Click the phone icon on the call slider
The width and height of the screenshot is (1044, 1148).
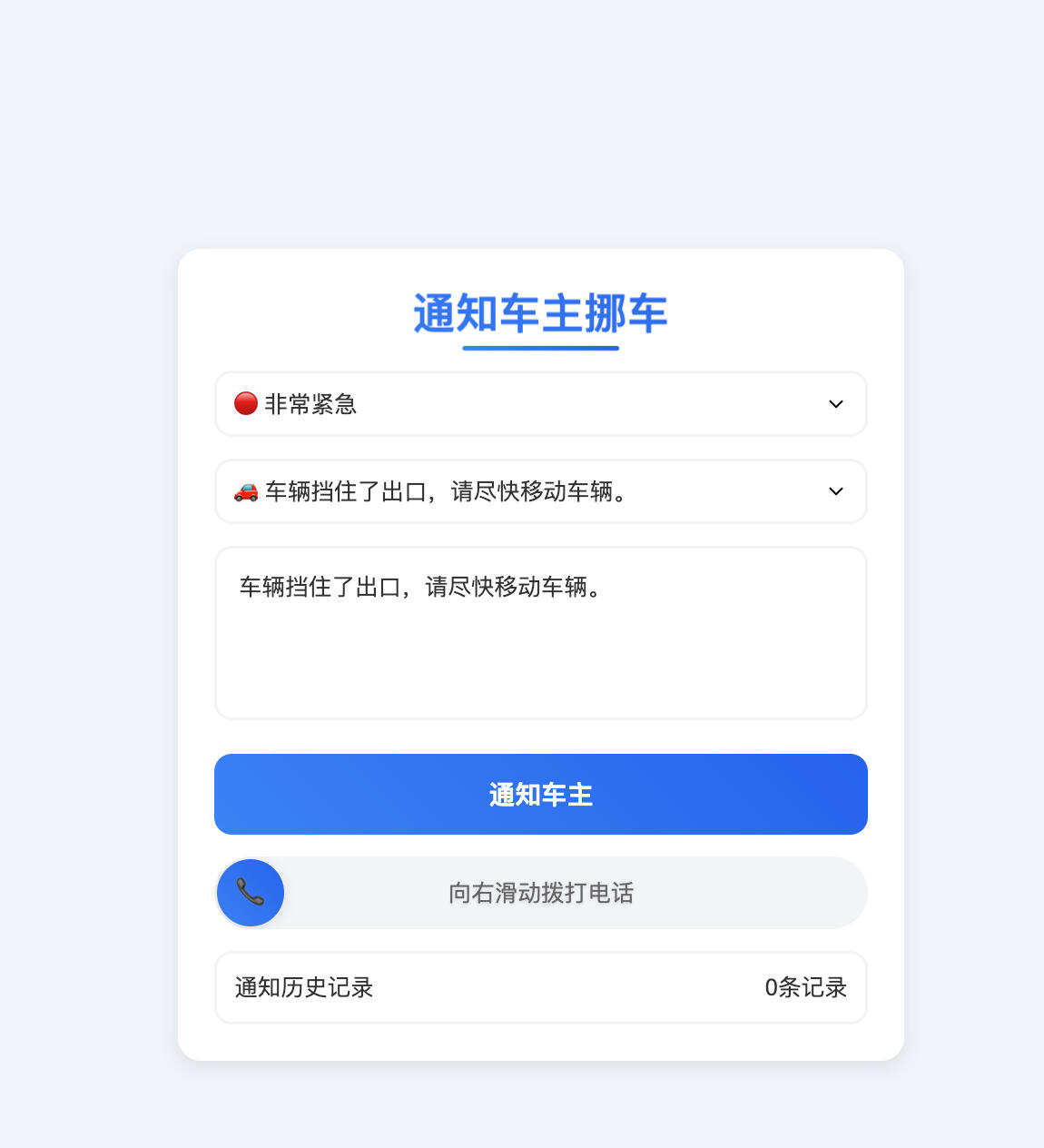(x=250, y=893)
